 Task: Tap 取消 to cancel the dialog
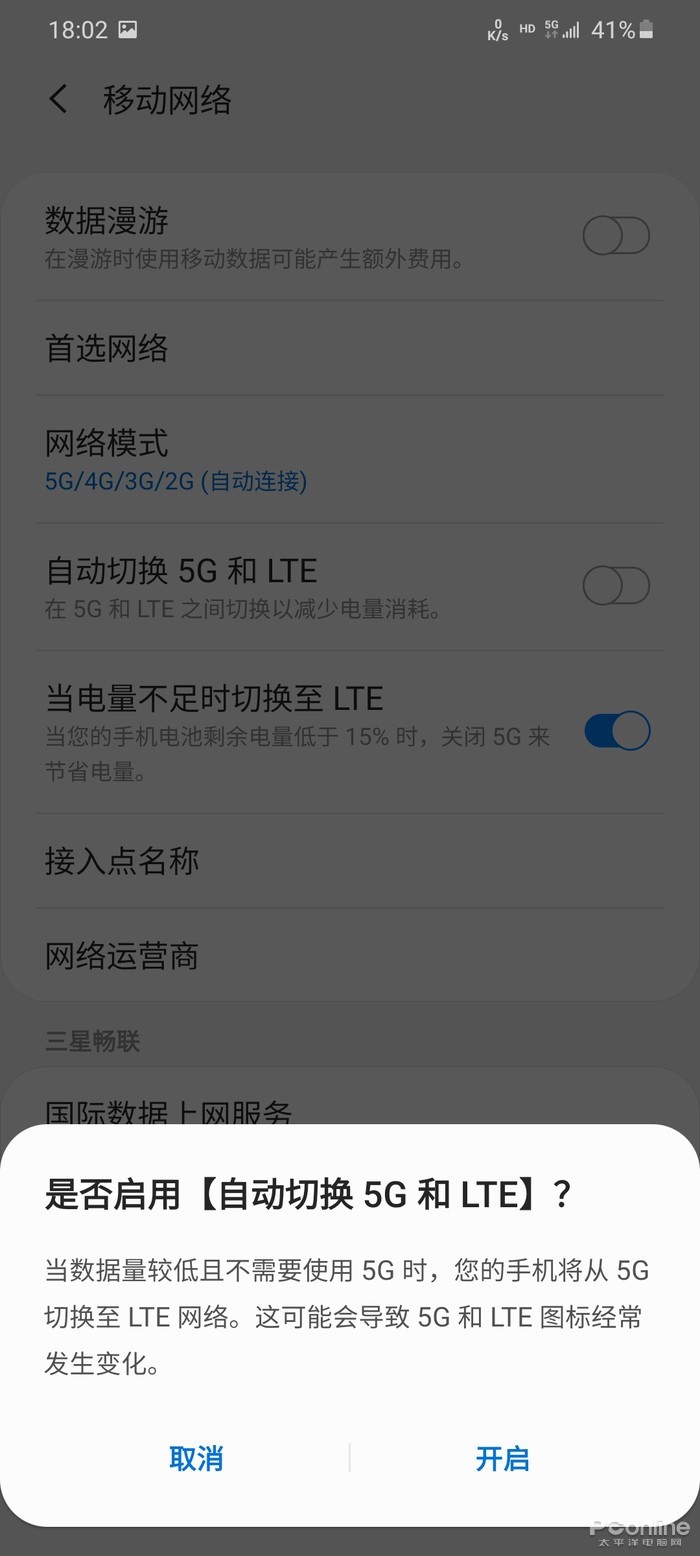pos(196,1458)
